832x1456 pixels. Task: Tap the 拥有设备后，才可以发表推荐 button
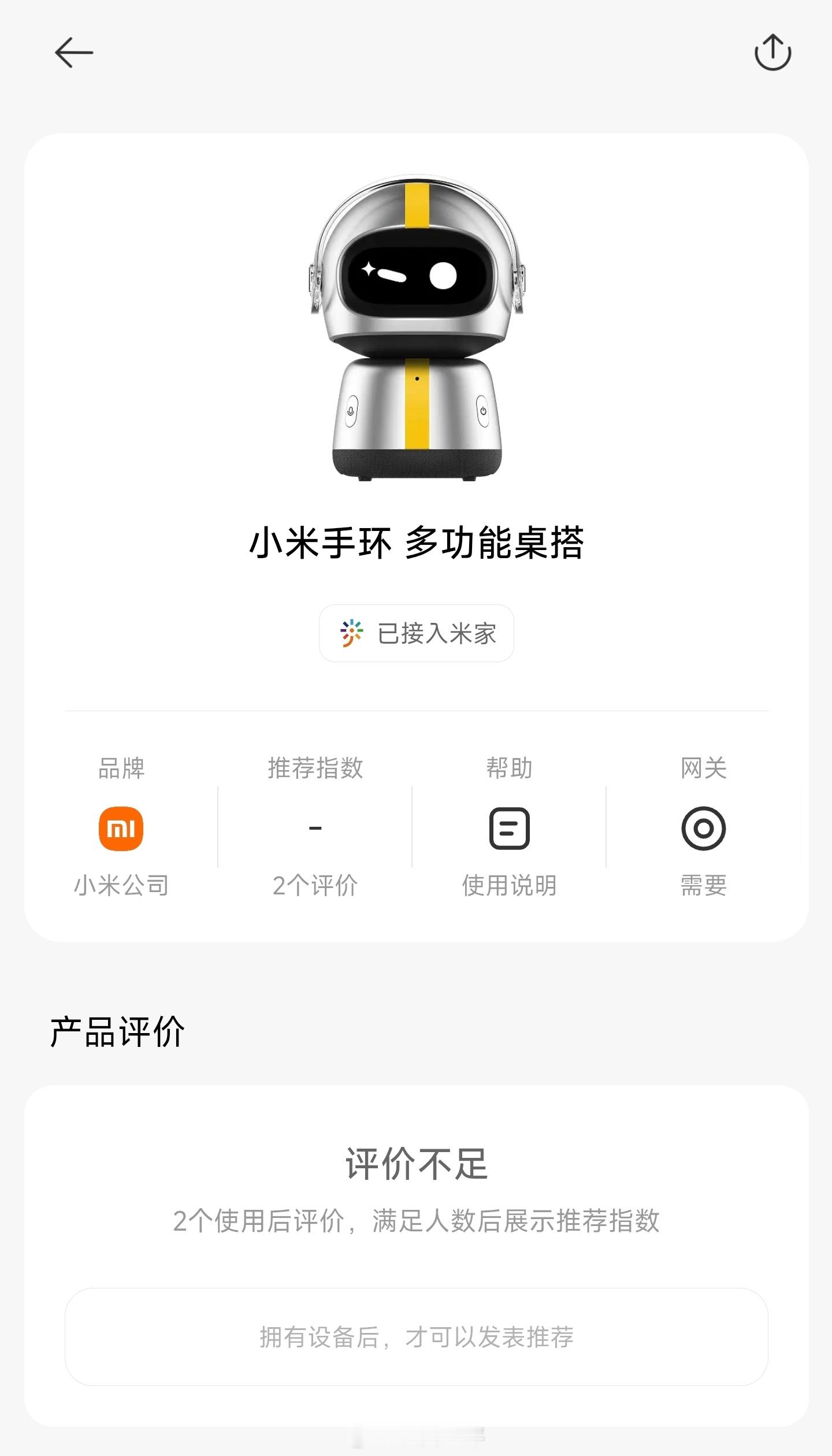point(417,1336)
